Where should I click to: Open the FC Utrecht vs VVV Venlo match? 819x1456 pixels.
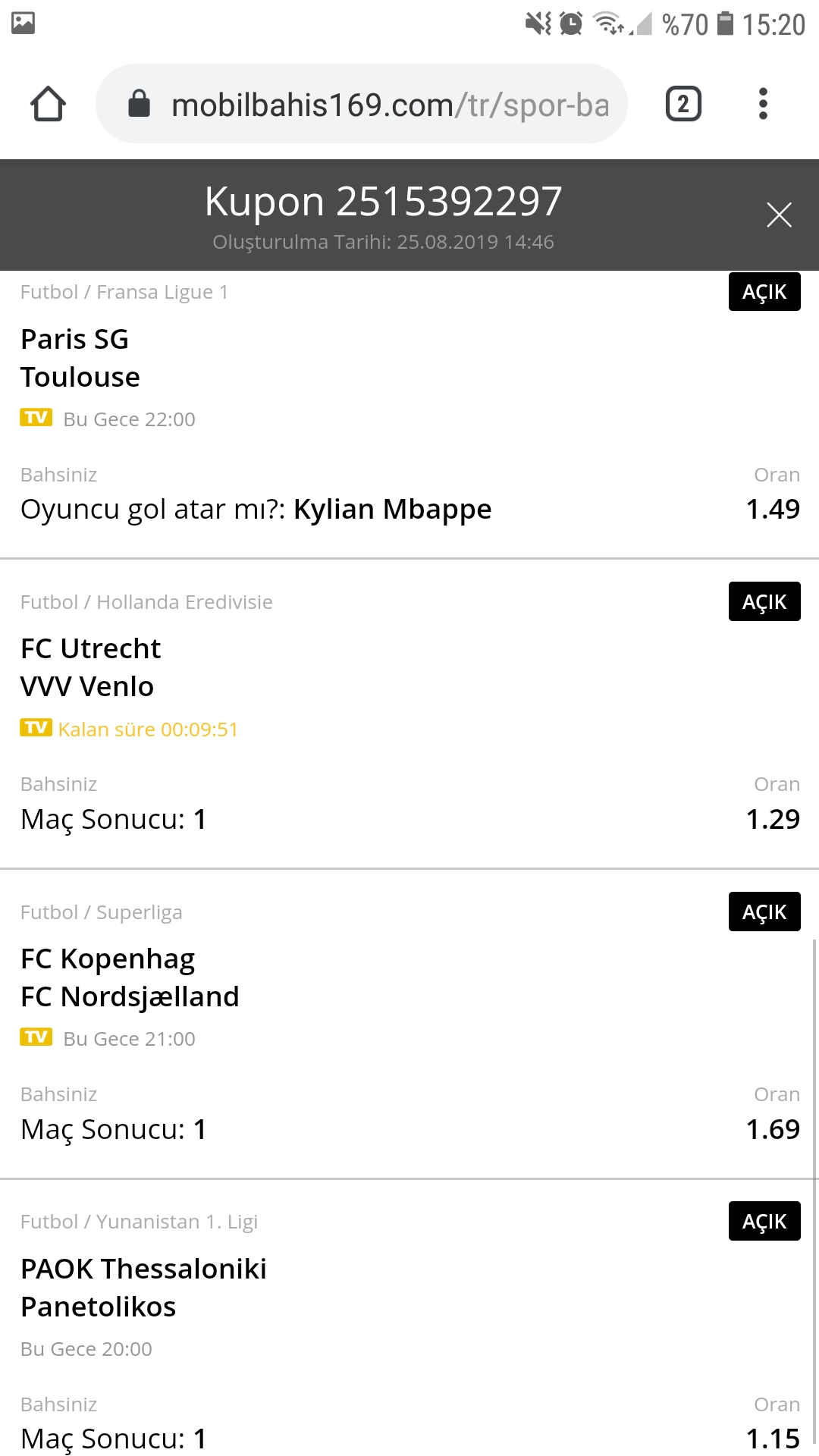[91, 667]
